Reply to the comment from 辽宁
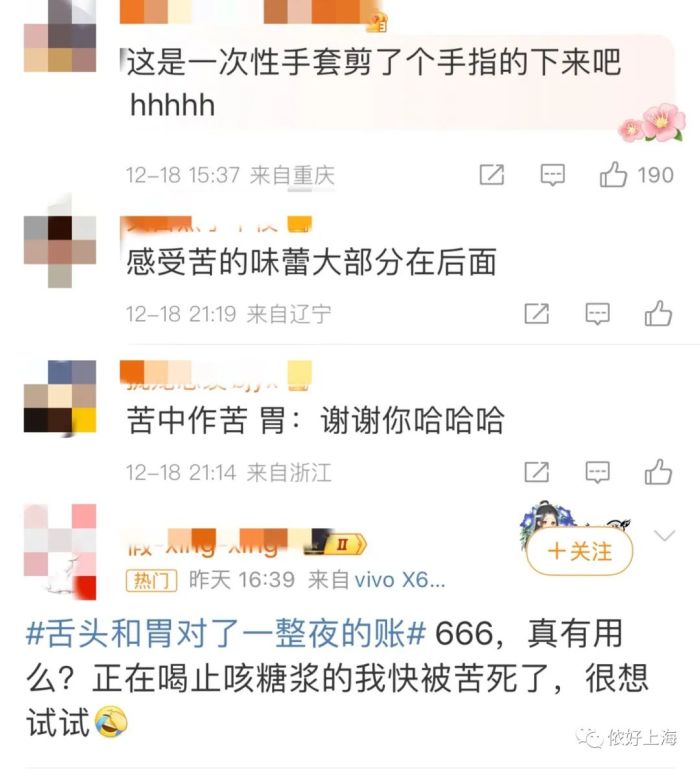This screenshot has width=700, height=769. tap(597, 314)
